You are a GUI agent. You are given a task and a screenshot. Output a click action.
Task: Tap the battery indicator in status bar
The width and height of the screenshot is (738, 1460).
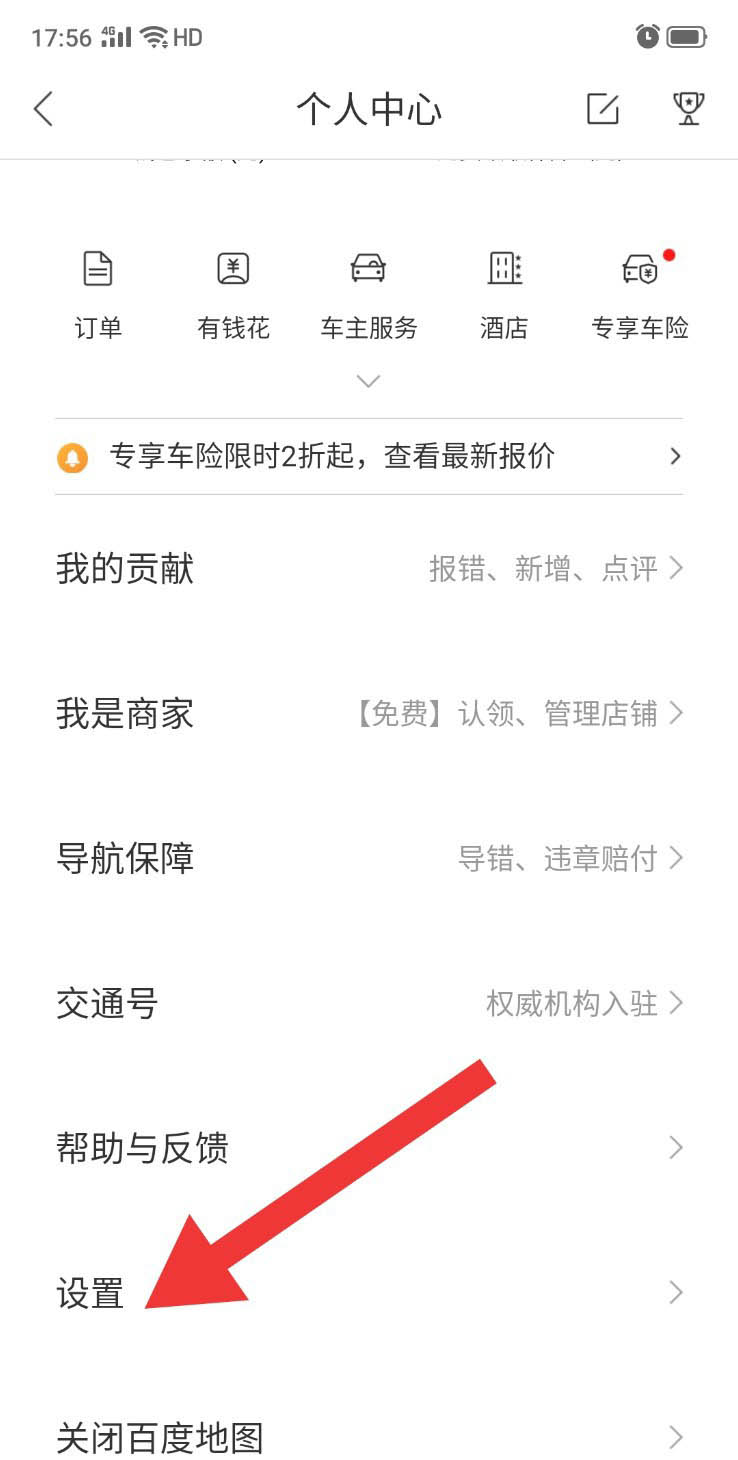pyautogui.click(x=686, y=36)
